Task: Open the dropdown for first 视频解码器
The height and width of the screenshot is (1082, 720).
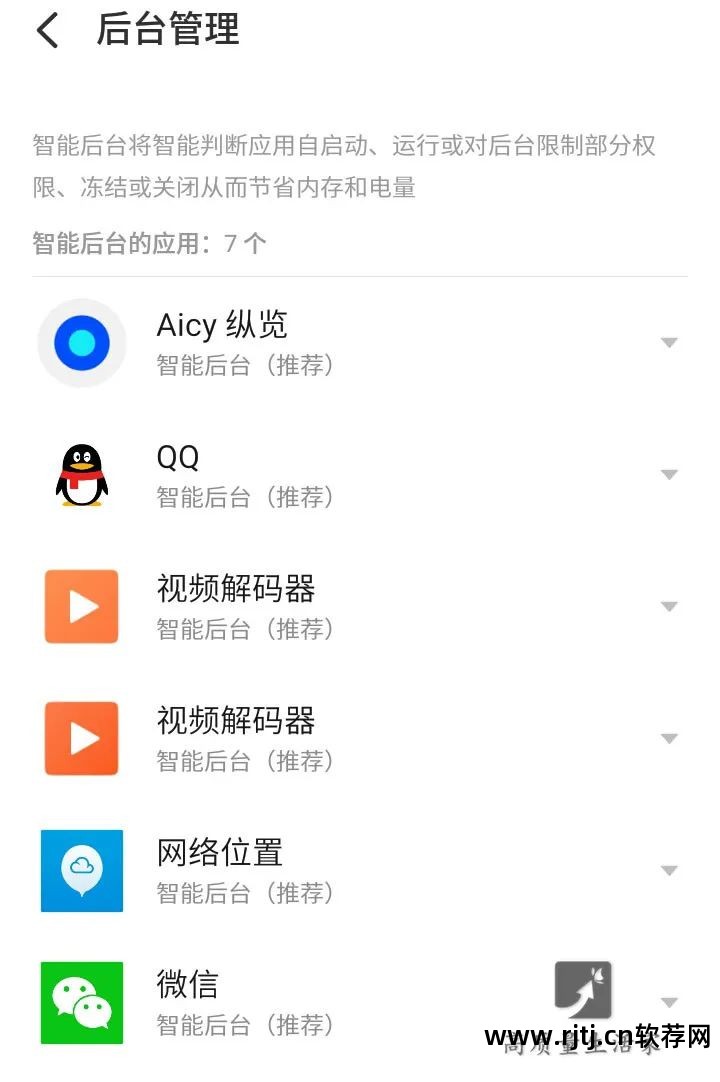Action: 669,606
